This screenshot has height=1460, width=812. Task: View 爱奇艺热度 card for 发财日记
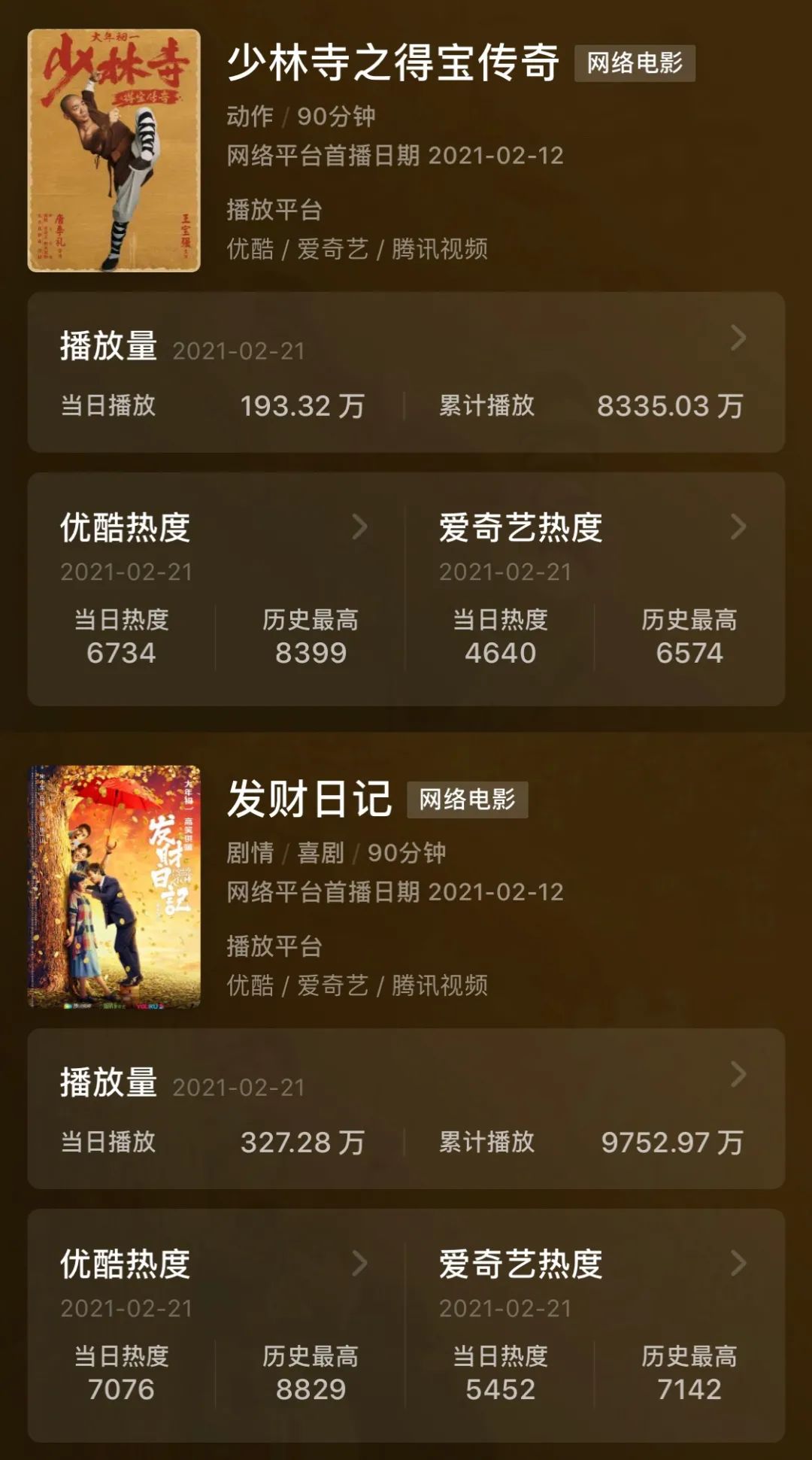click(738, 1264)
